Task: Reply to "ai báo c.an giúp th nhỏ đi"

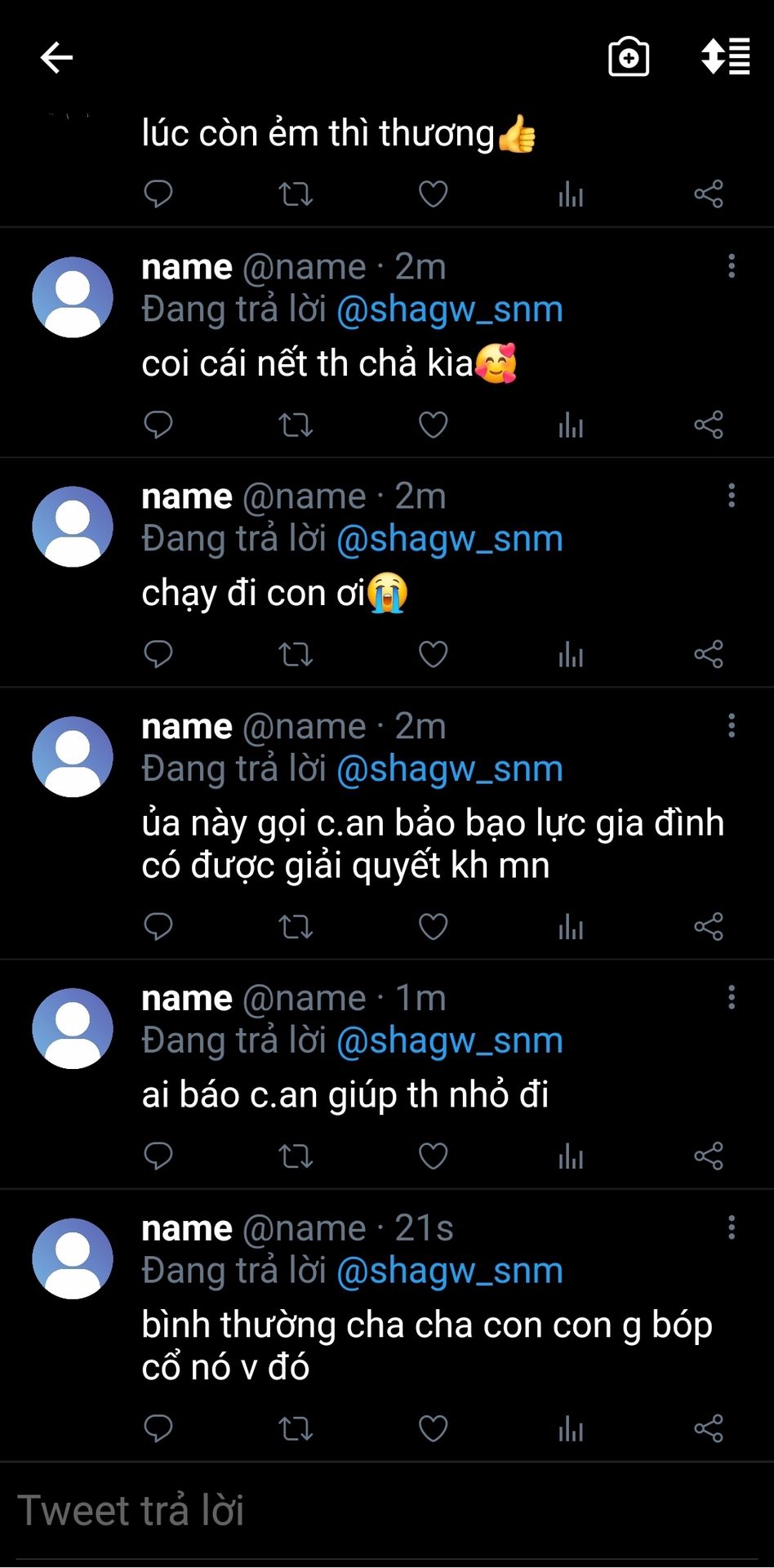Action: (x=158, y=1156)
